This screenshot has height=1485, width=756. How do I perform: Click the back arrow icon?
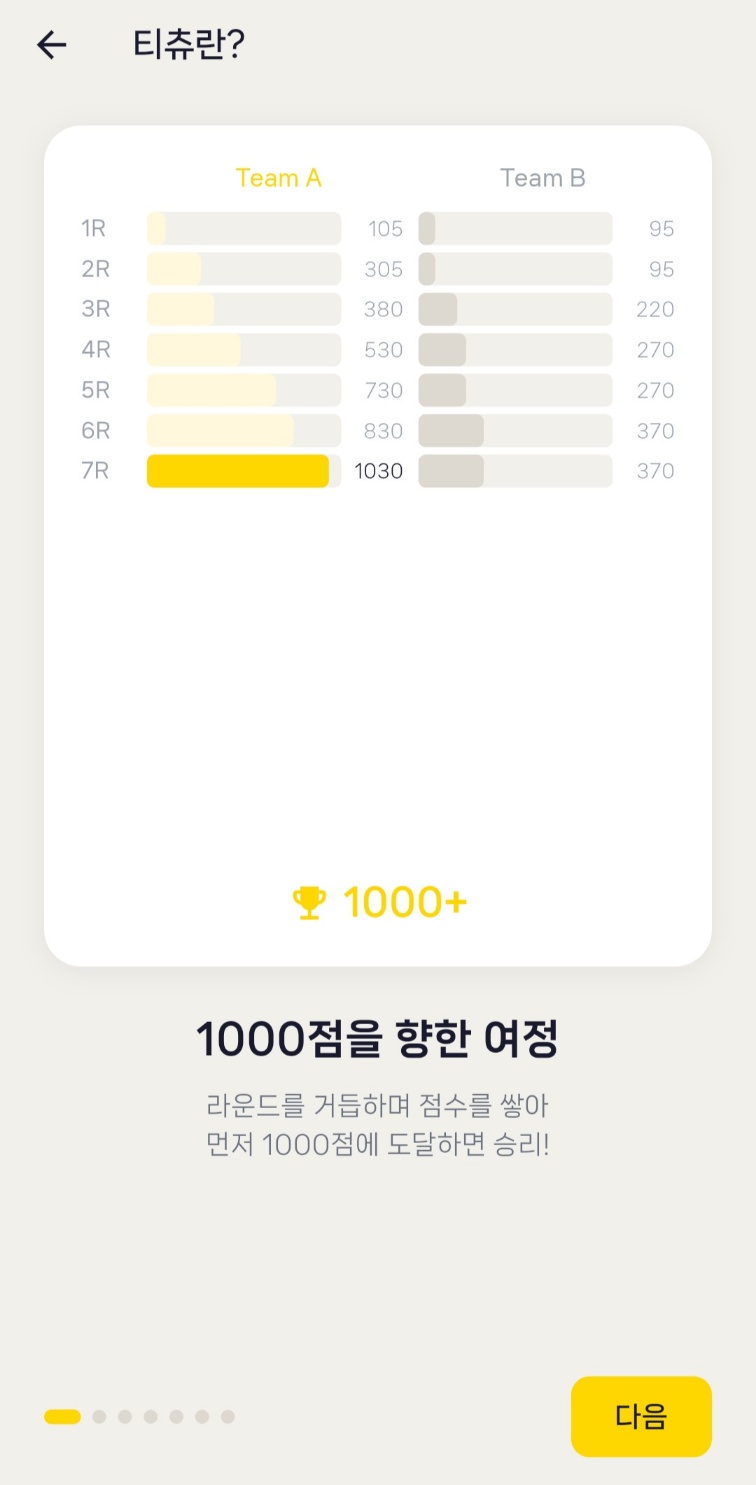click(x=49, y=45)
